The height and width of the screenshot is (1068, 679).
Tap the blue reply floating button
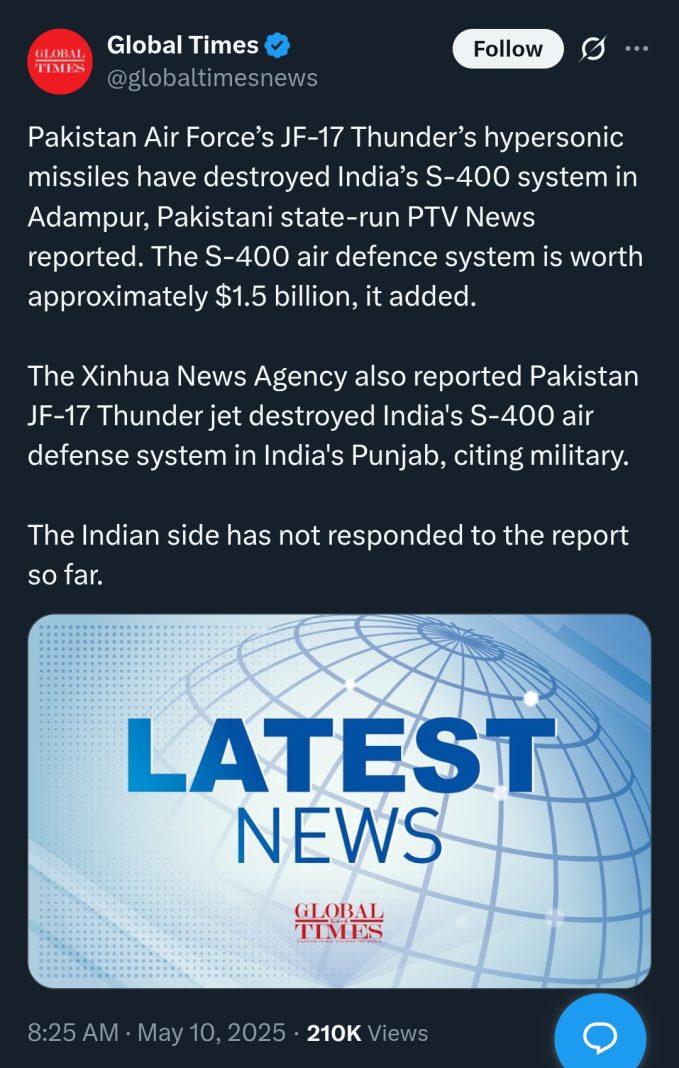pos(600,1037)
